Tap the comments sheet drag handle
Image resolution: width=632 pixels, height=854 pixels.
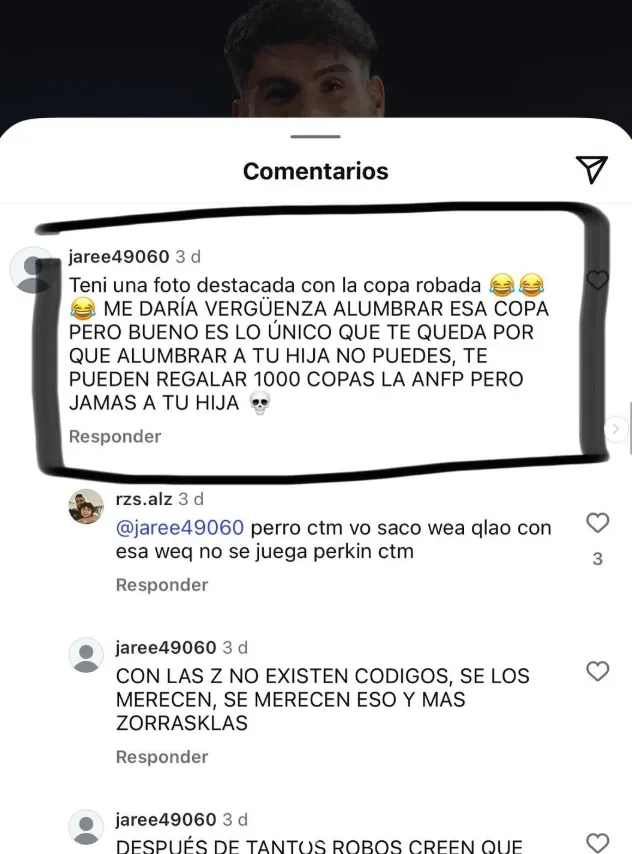pos(316,135)
